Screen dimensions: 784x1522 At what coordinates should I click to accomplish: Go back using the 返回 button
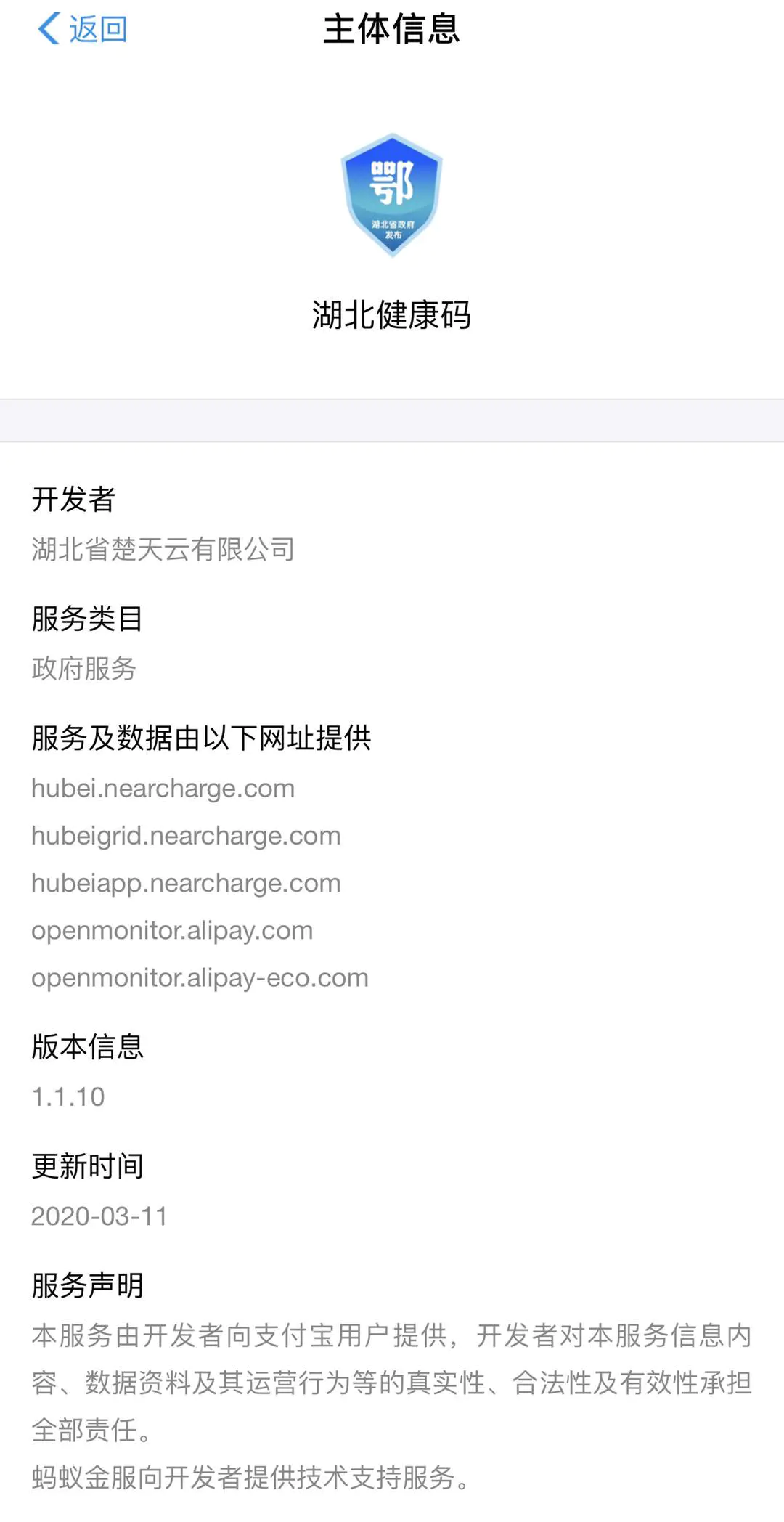tap(83, 30)
